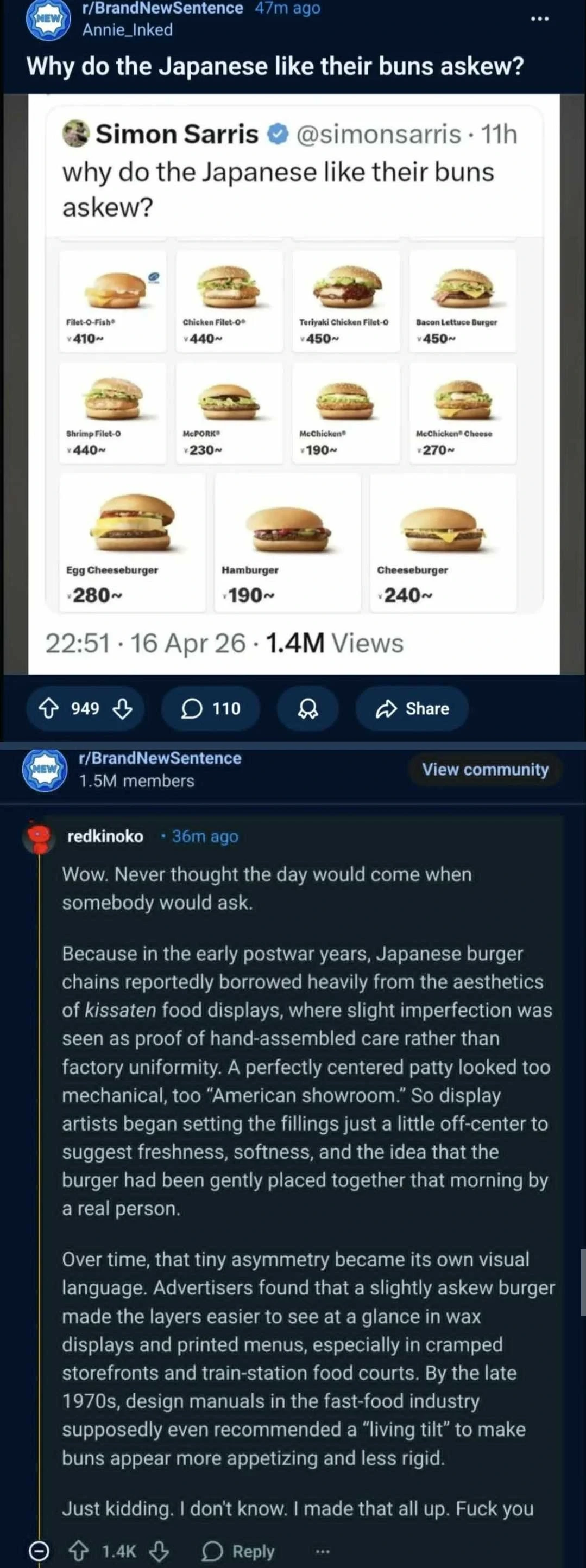This screenshot has height=1568, width=586.
Task: Share this post
Action: 412,708
